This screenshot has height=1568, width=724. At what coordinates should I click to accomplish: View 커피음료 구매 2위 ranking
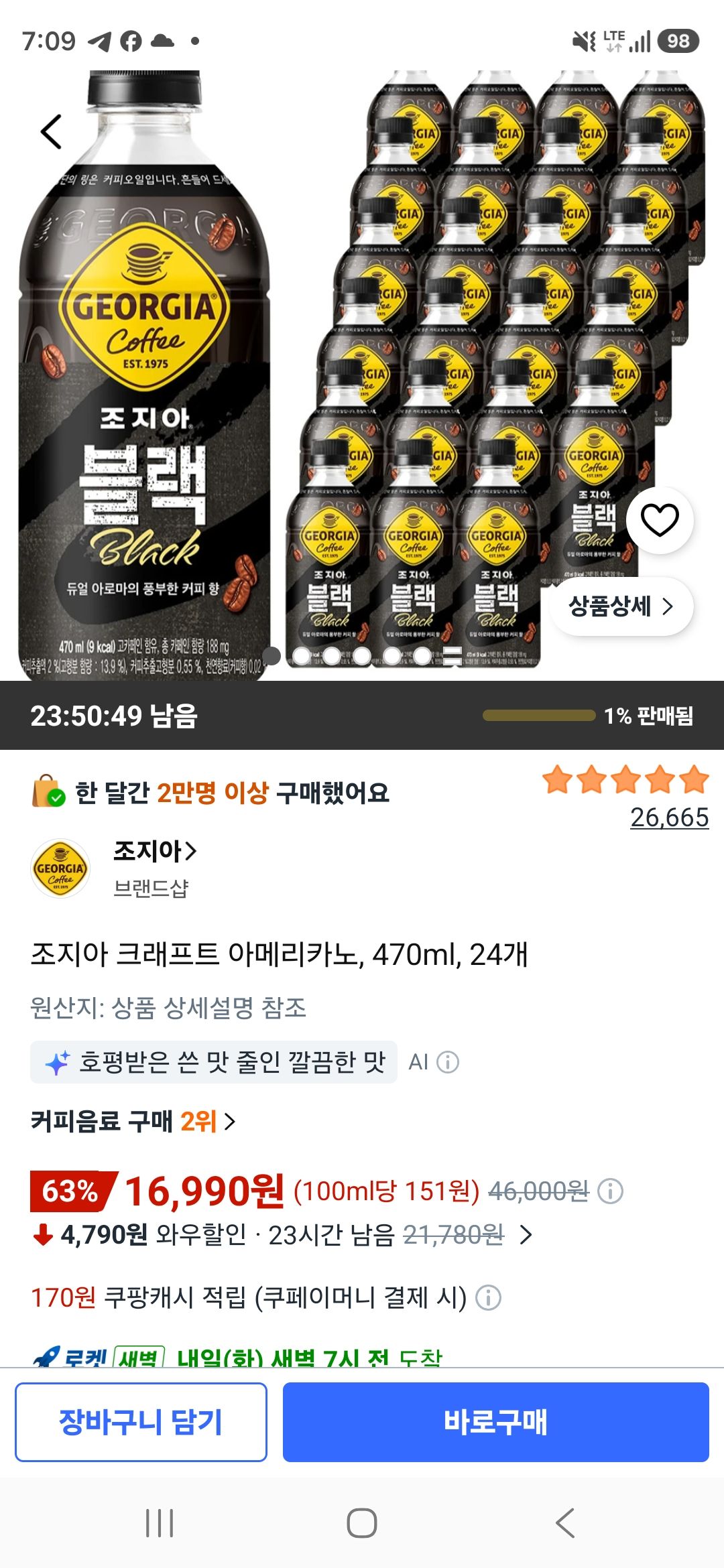133,1121
